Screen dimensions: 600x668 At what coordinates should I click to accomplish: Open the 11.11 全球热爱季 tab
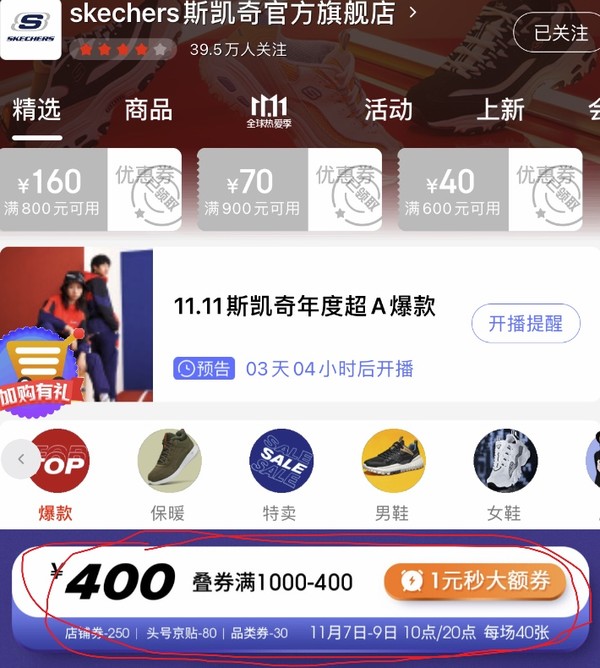267,111
